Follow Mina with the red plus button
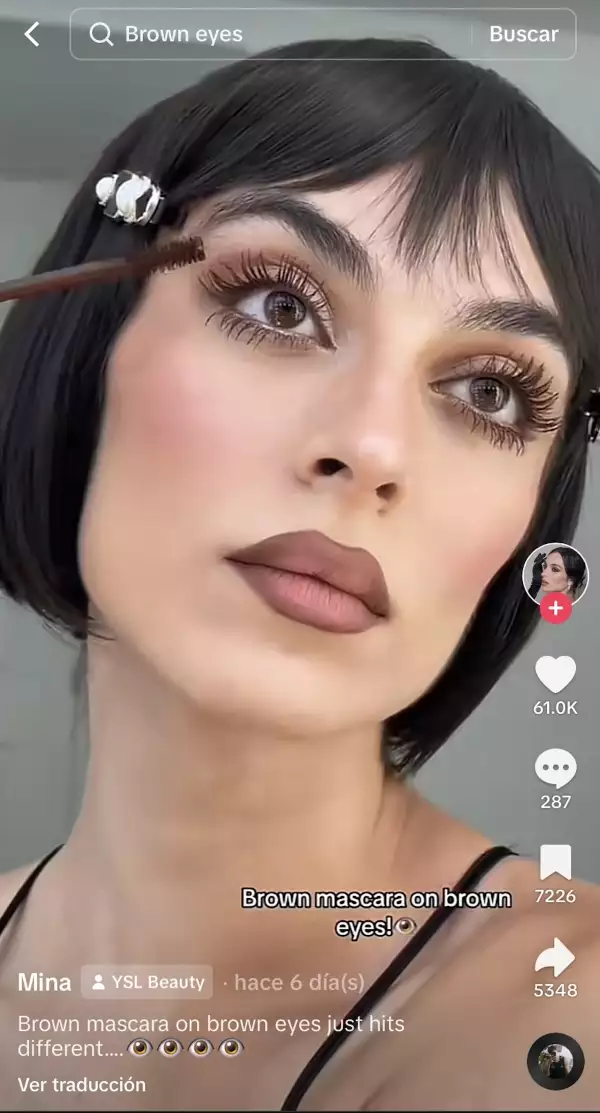The image size is (600, 1113). point(555,608)
